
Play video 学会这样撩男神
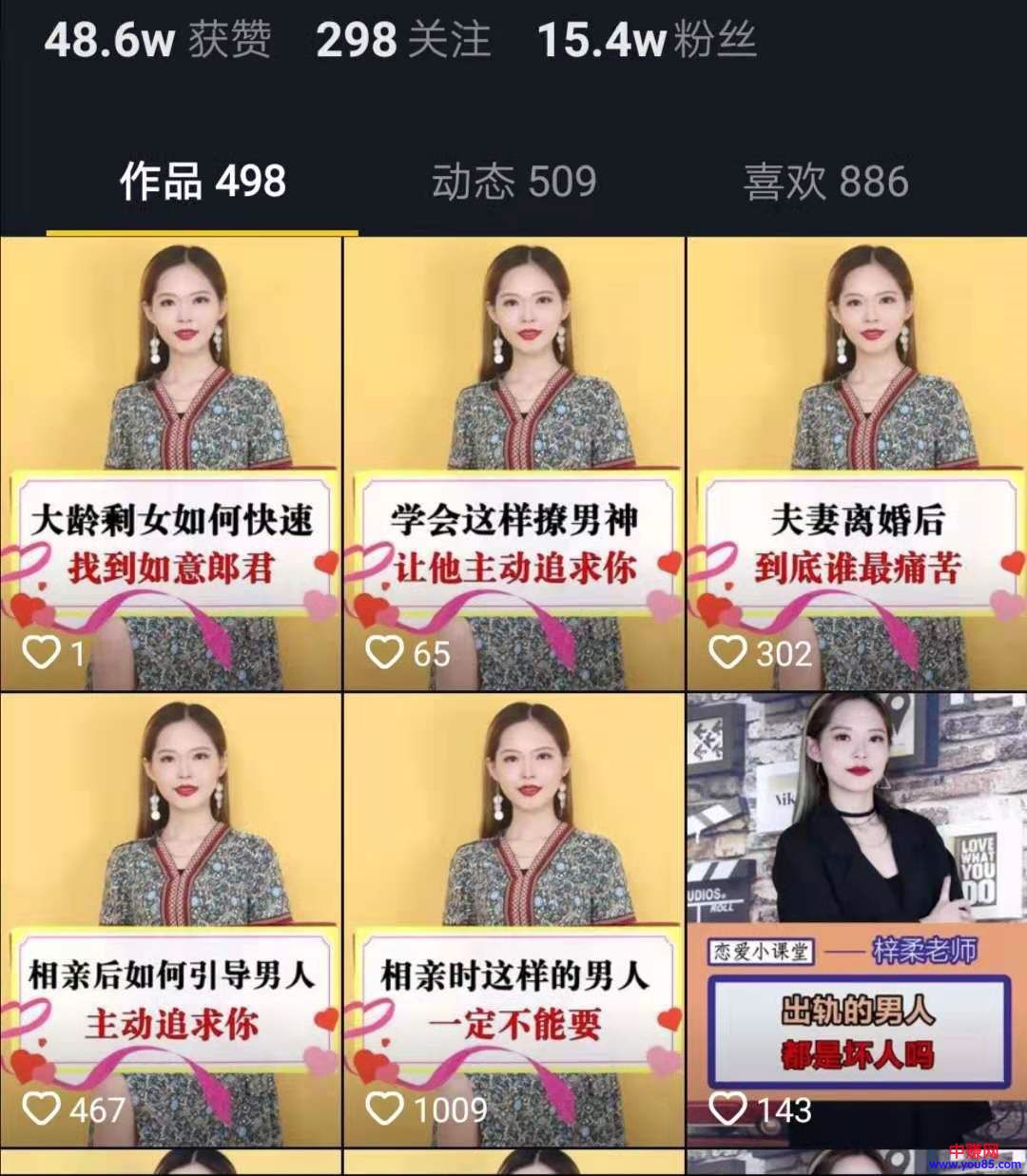tap(513, 463)
